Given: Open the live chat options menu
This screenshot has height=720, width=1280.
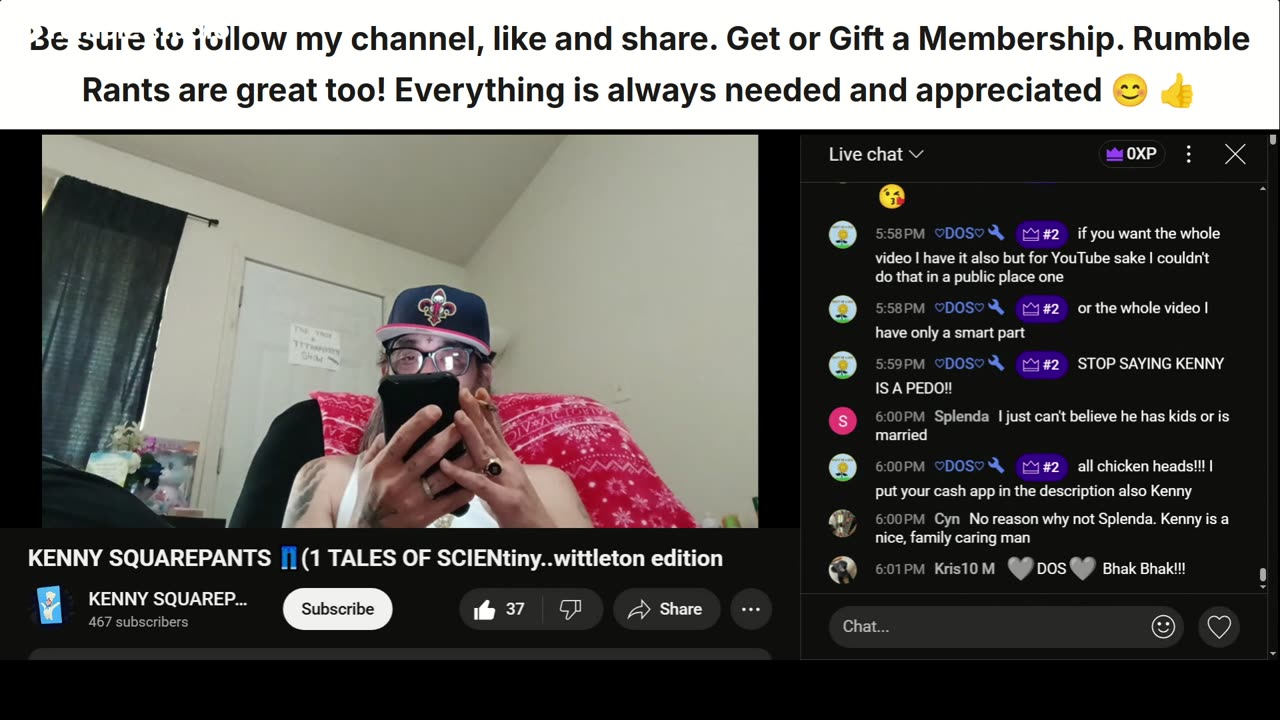Looking at the screenshot, I should click(1188, 154).
